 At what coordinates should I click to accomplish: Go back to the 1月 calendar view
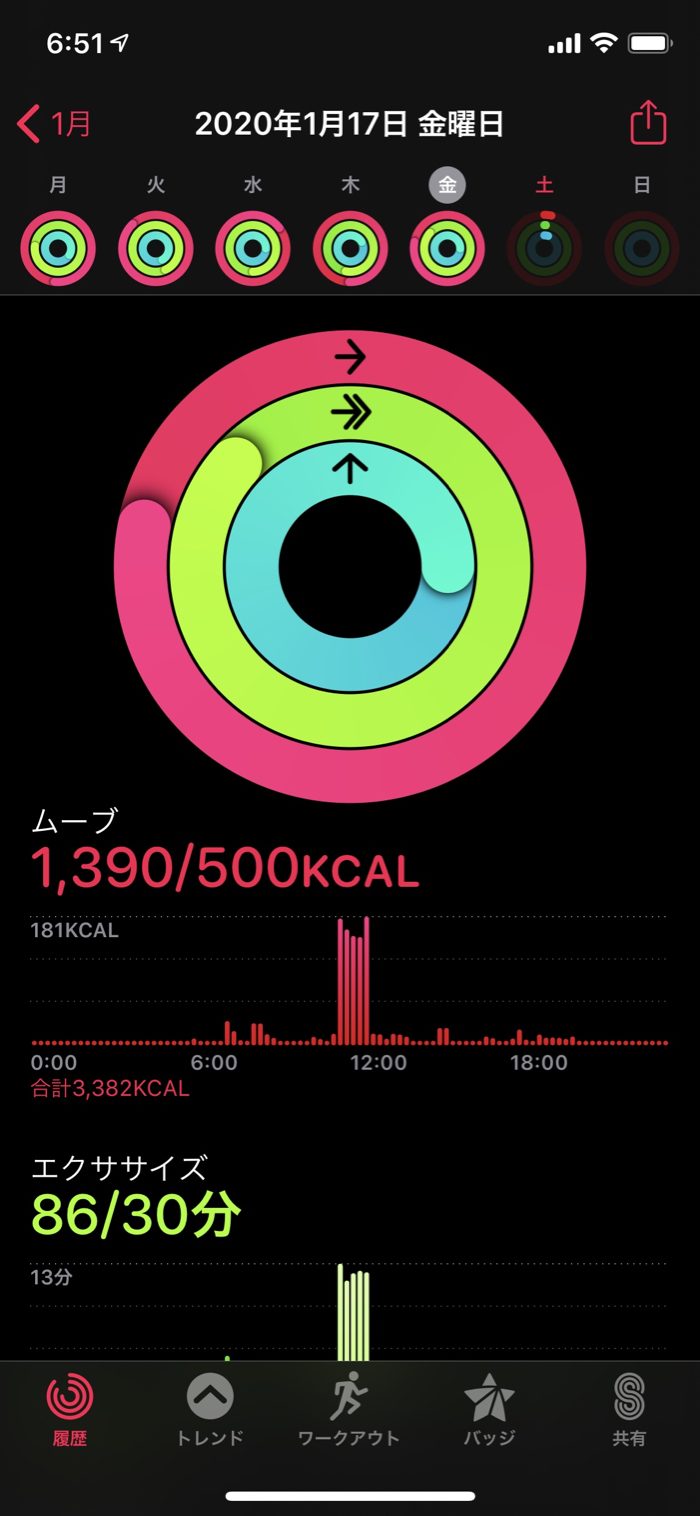[x=54, y=124]
